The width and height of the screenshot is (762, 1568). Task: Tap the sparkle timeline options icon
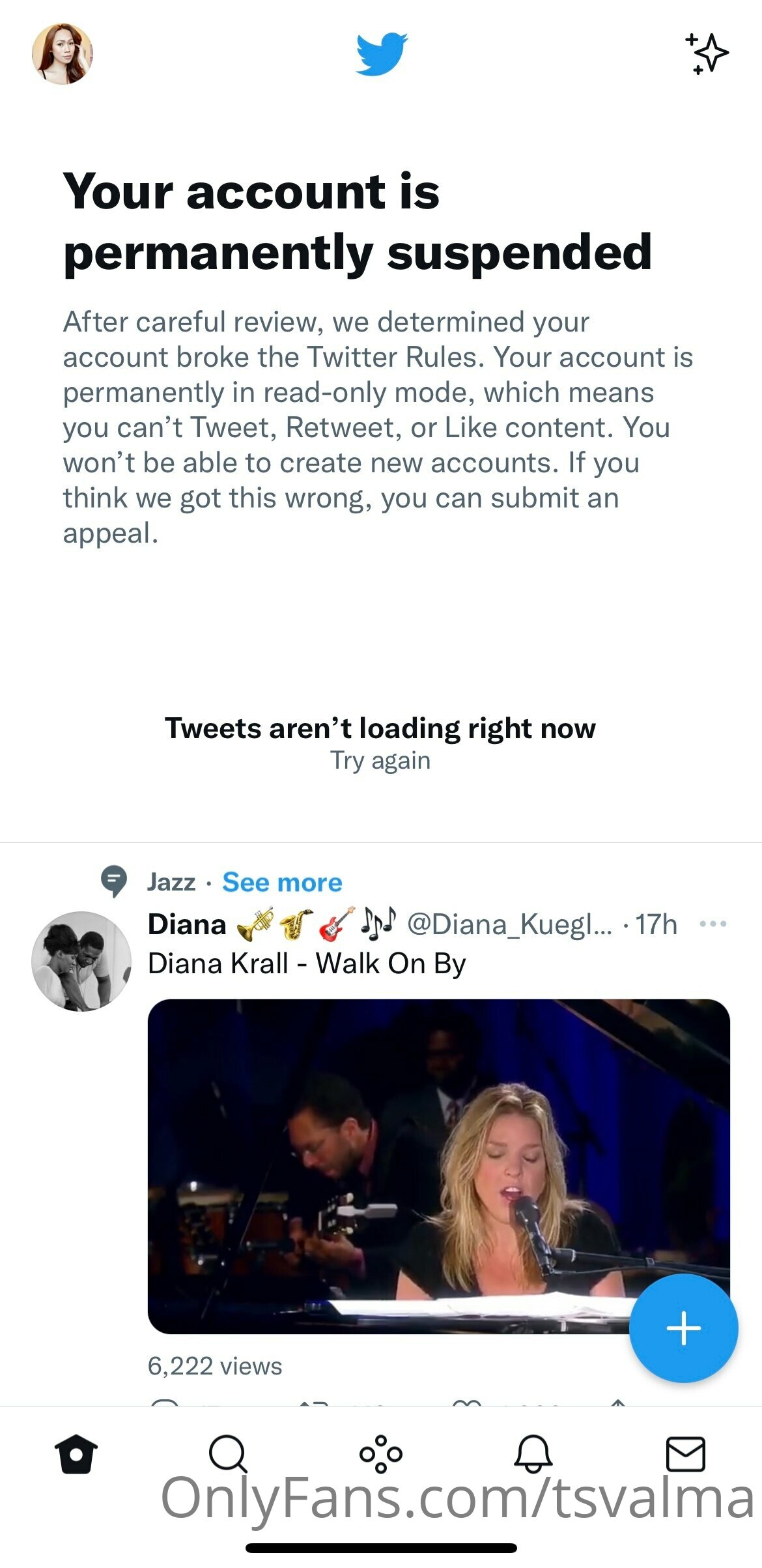[707, 53]
